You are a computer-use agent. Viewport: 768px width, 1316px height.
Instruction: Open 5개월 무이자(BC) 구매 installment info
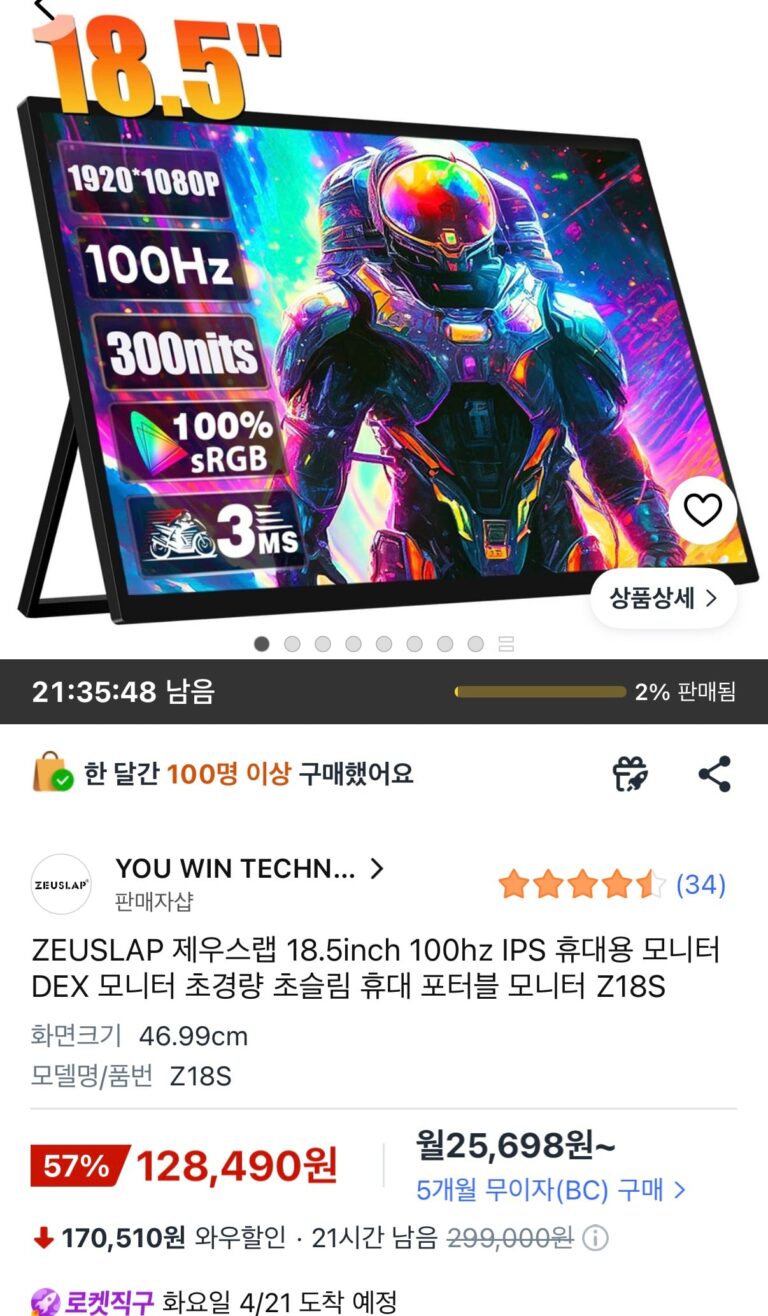point(551,1190)
